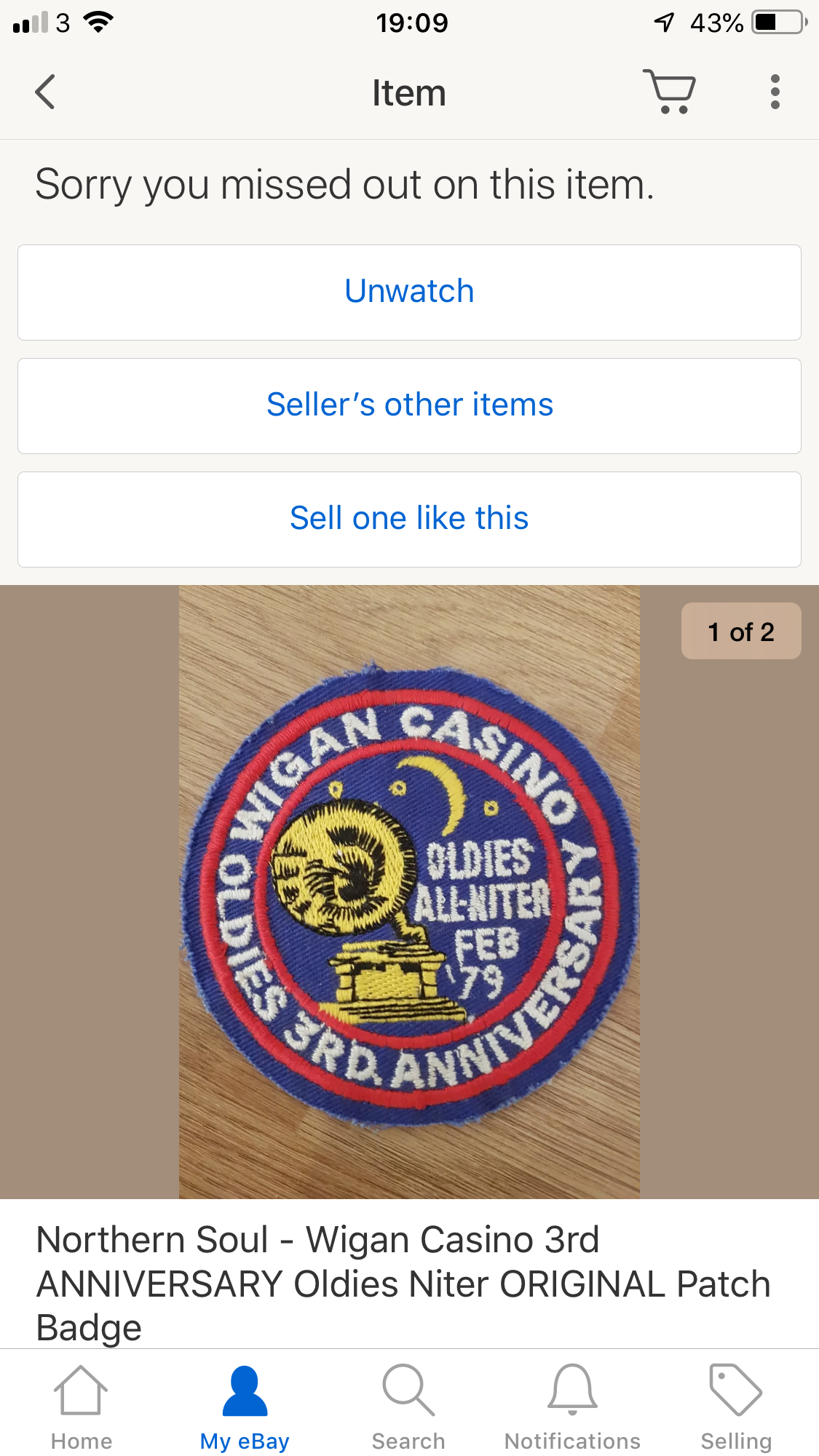This screenshot has width=819, height=1456.
Task: Open the three-dot overflow menu
Action: tap(775, 92)
